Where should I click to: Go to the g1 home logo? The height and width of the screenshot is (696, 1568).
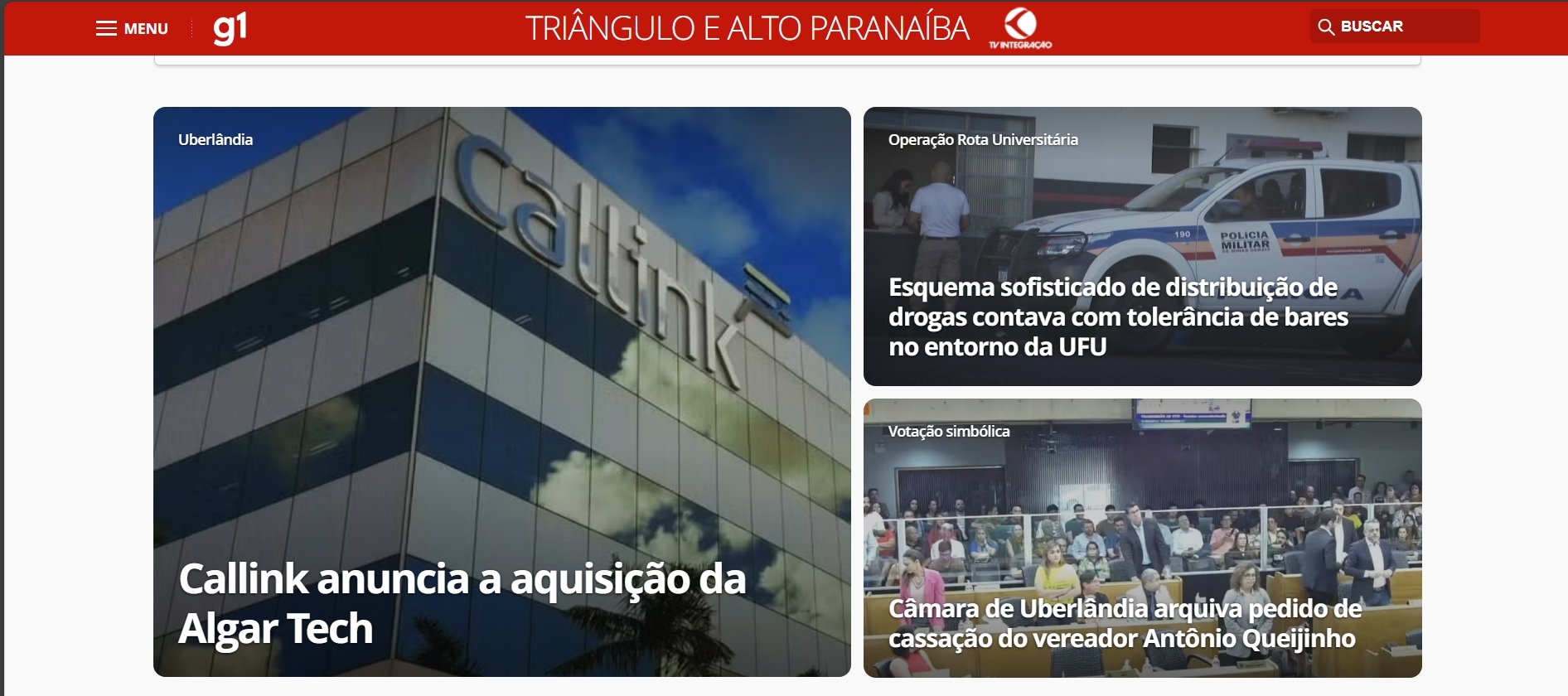point(230,29)
